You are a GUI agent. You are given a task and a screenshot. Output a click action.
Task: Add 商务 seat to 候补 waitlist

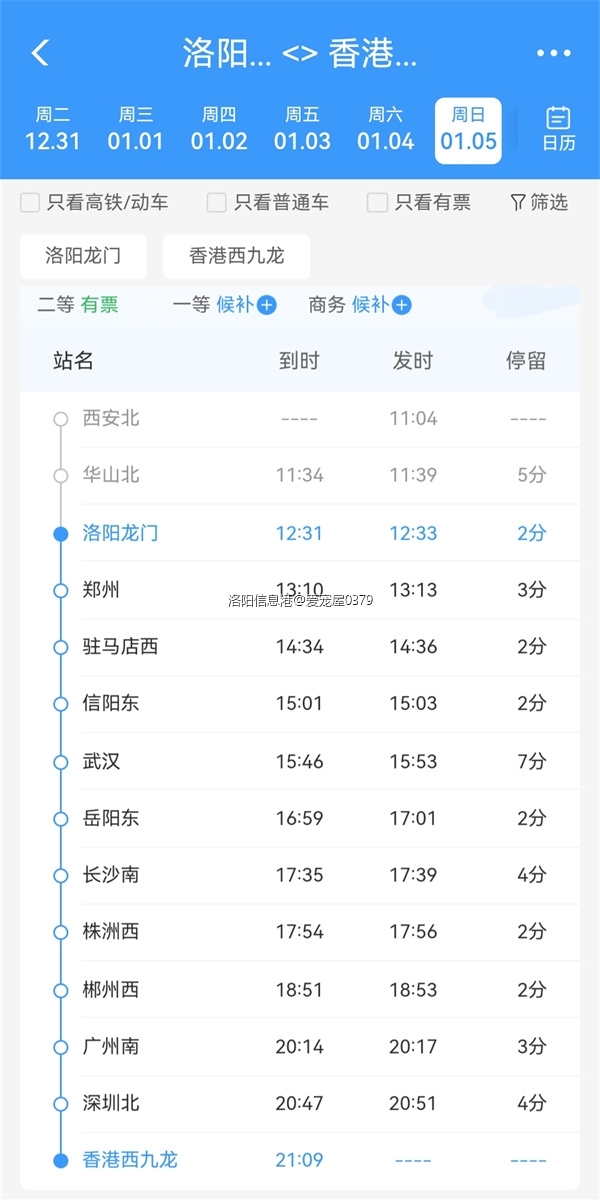(401, 305)
